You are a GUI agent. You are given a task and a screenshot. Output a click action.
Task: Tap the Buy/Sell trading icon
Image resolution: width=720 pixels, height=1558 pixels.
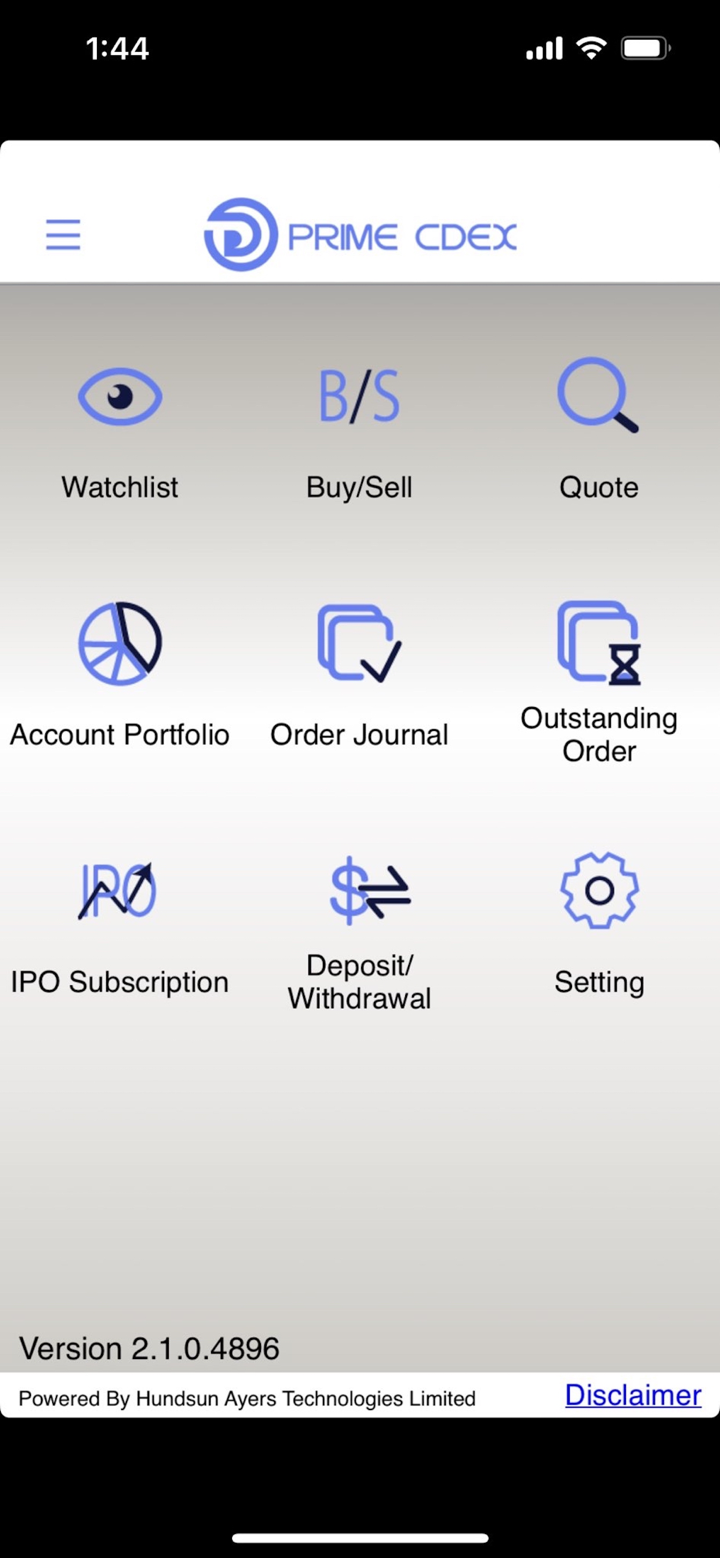point(359,395)
